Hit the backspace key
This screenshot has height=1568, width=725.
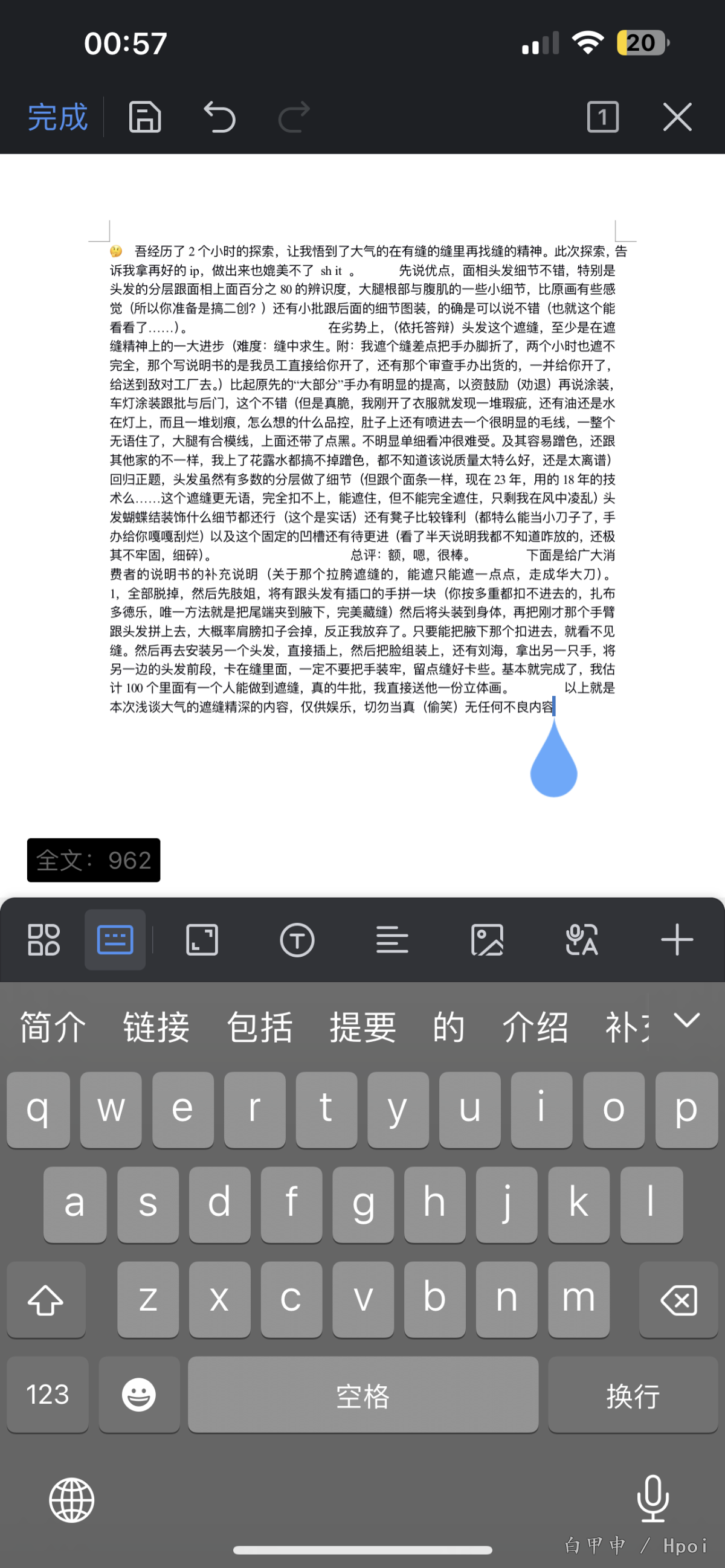[x=678, y=1300]
